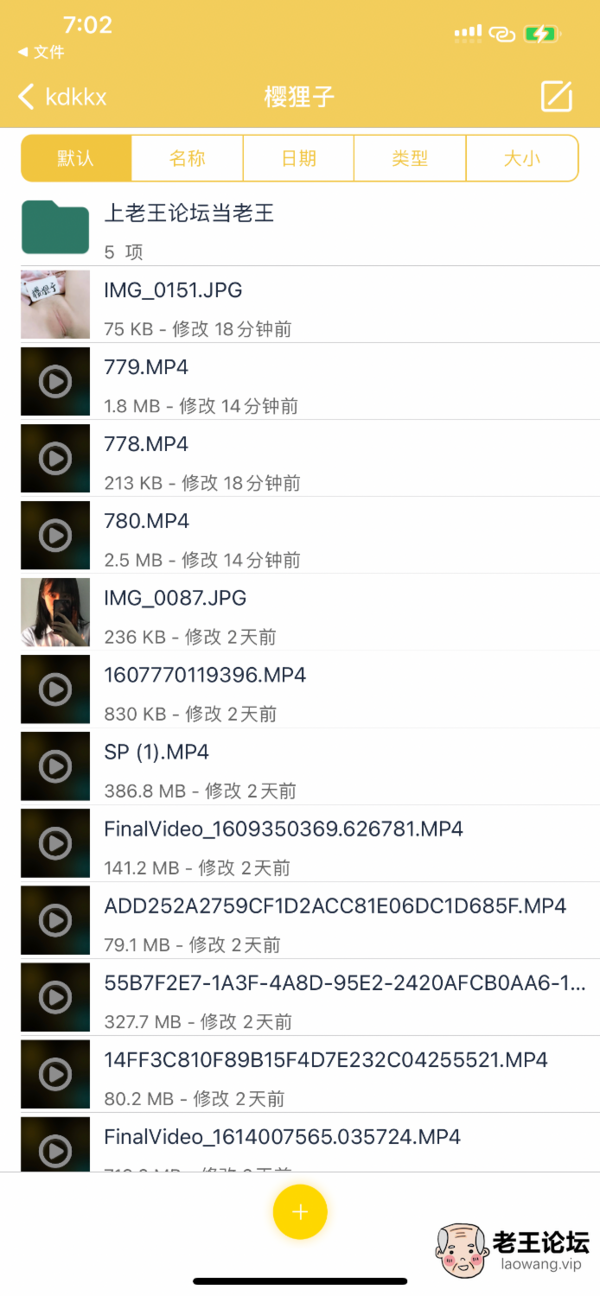600x1296 pixels.
Task: Open the file starting with 14FF3C810F89
Action: 300,1075
